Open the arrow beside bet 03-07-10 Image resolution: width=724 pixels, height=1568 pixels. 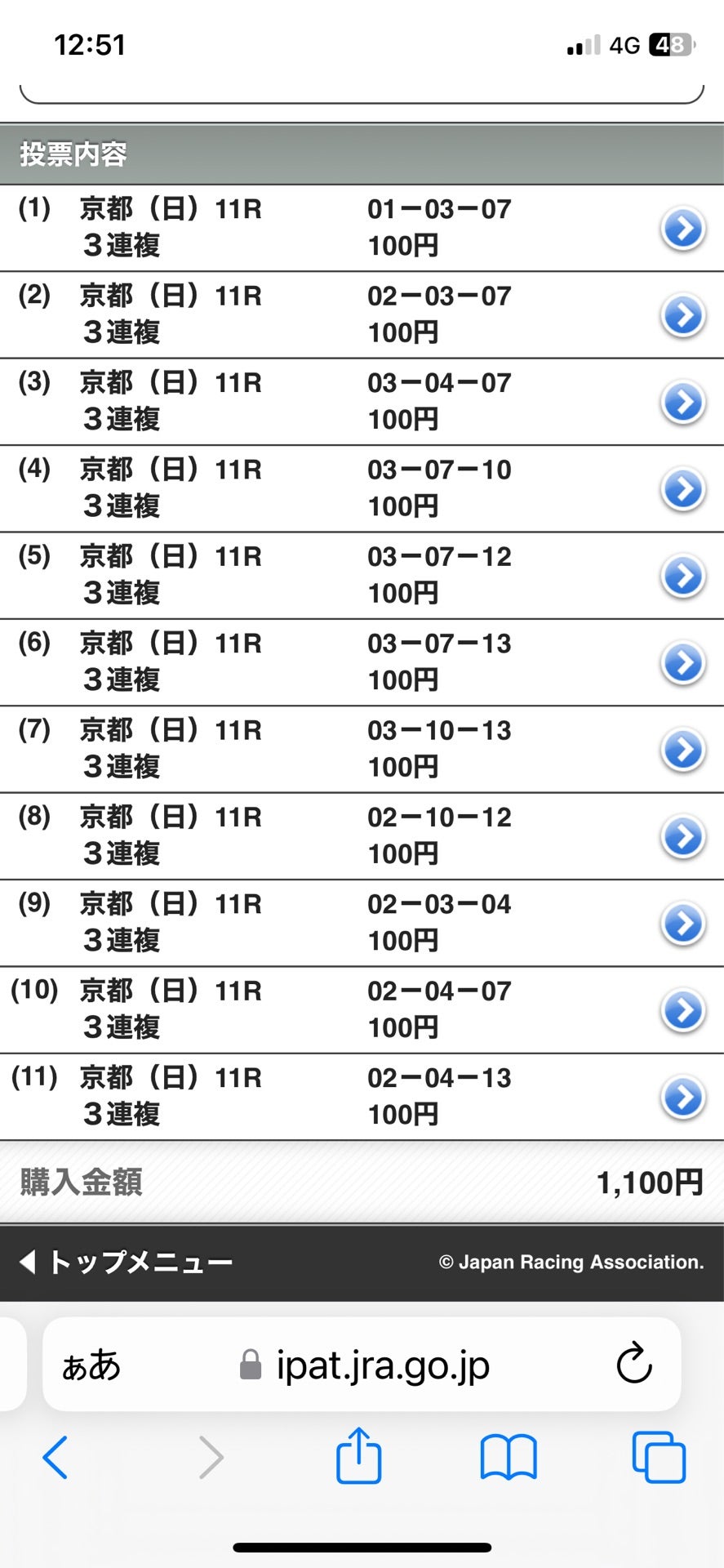point(682,489)
